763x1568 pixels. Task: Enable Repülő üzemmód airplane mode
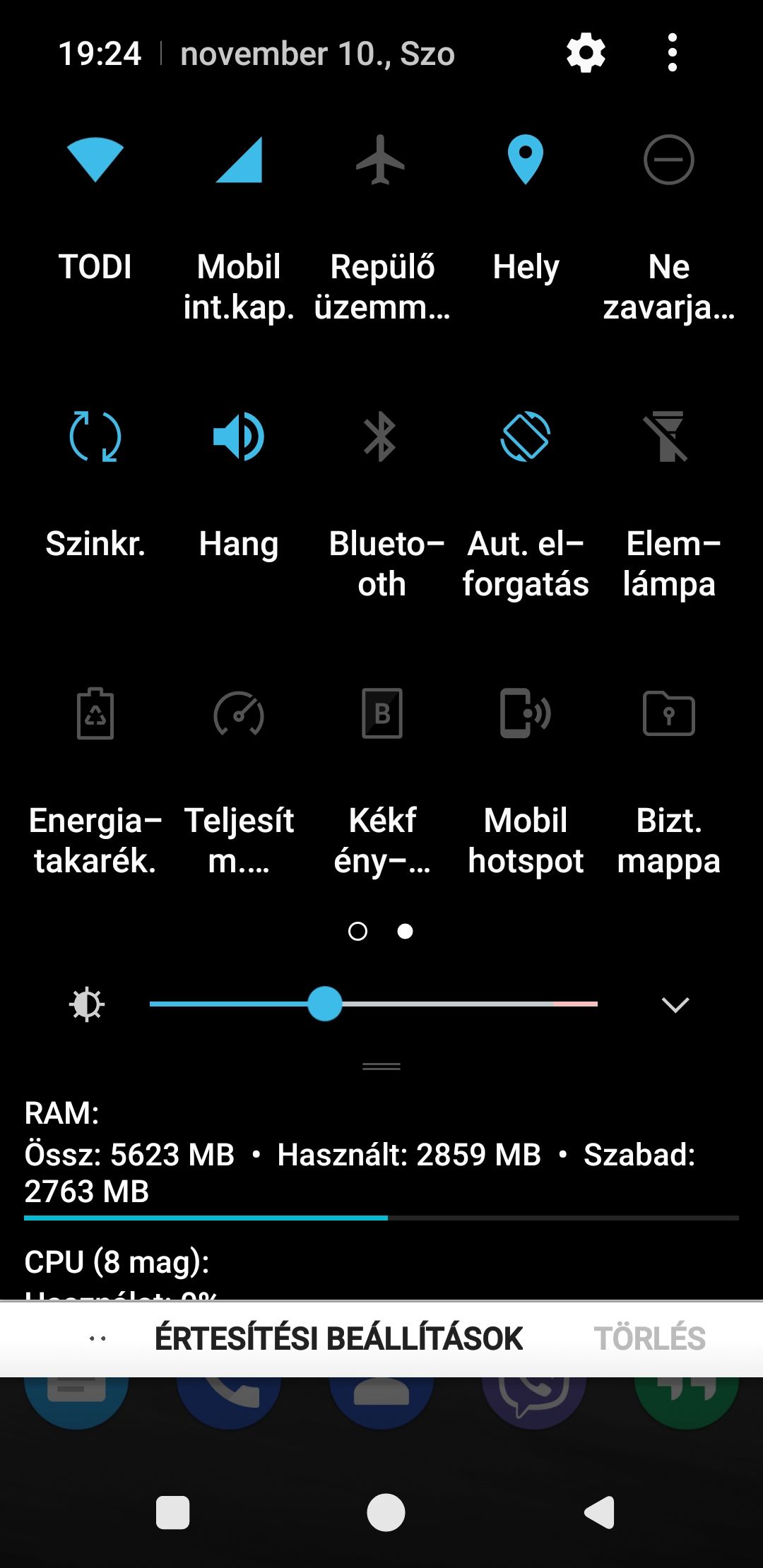[x=381, y=160]
